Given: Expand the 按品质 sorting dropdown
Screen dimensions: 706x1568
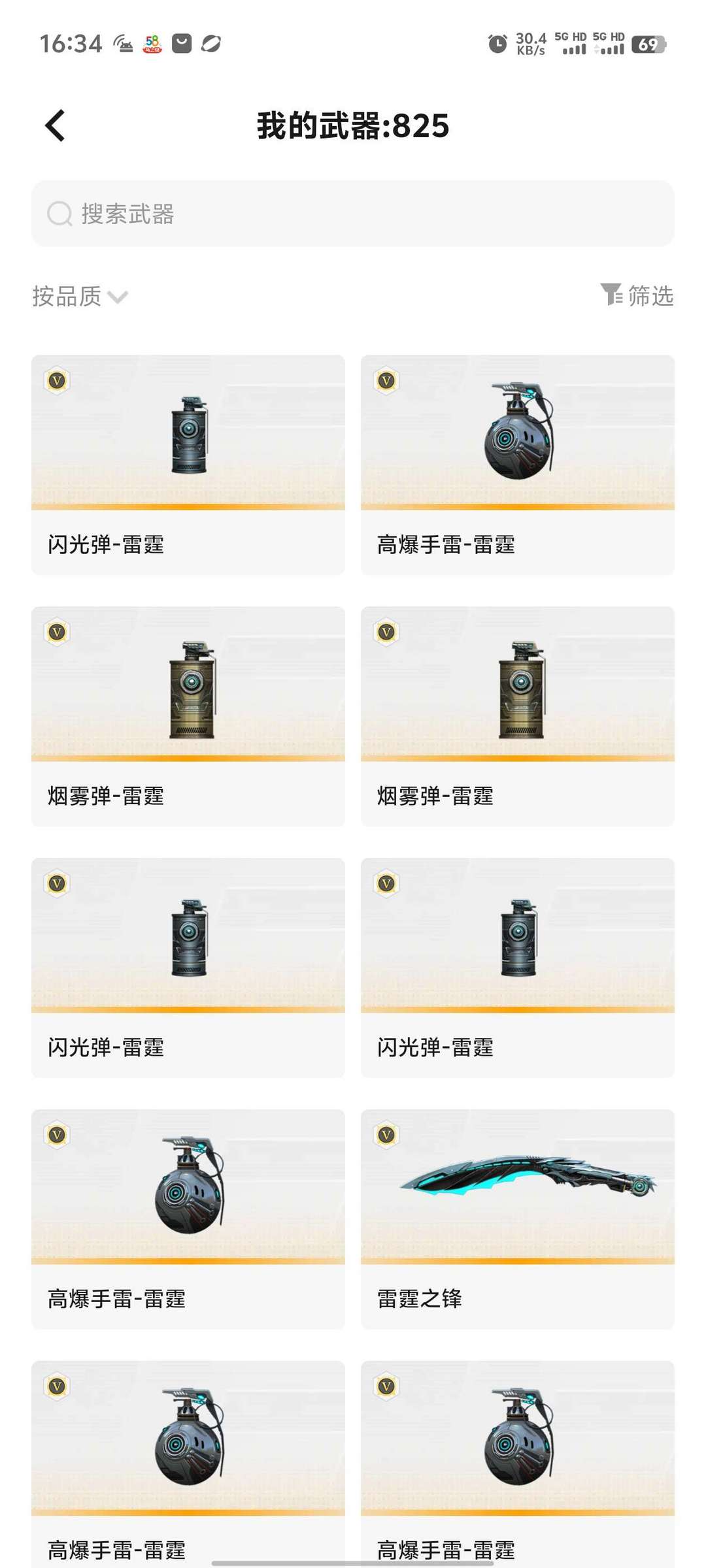Looking at the screenshot, I should (x=67, y=296).
